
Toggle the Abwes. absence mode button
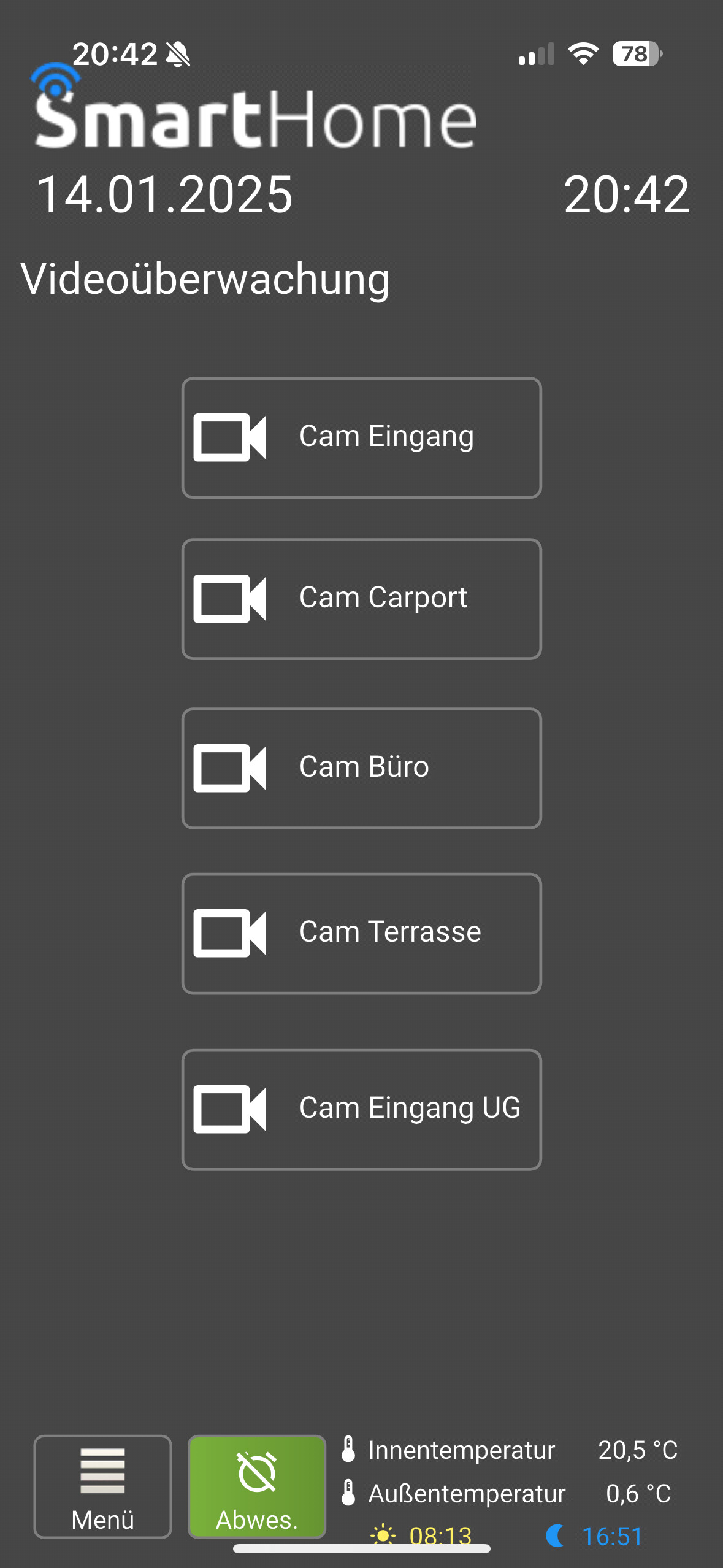point(257,1486)
